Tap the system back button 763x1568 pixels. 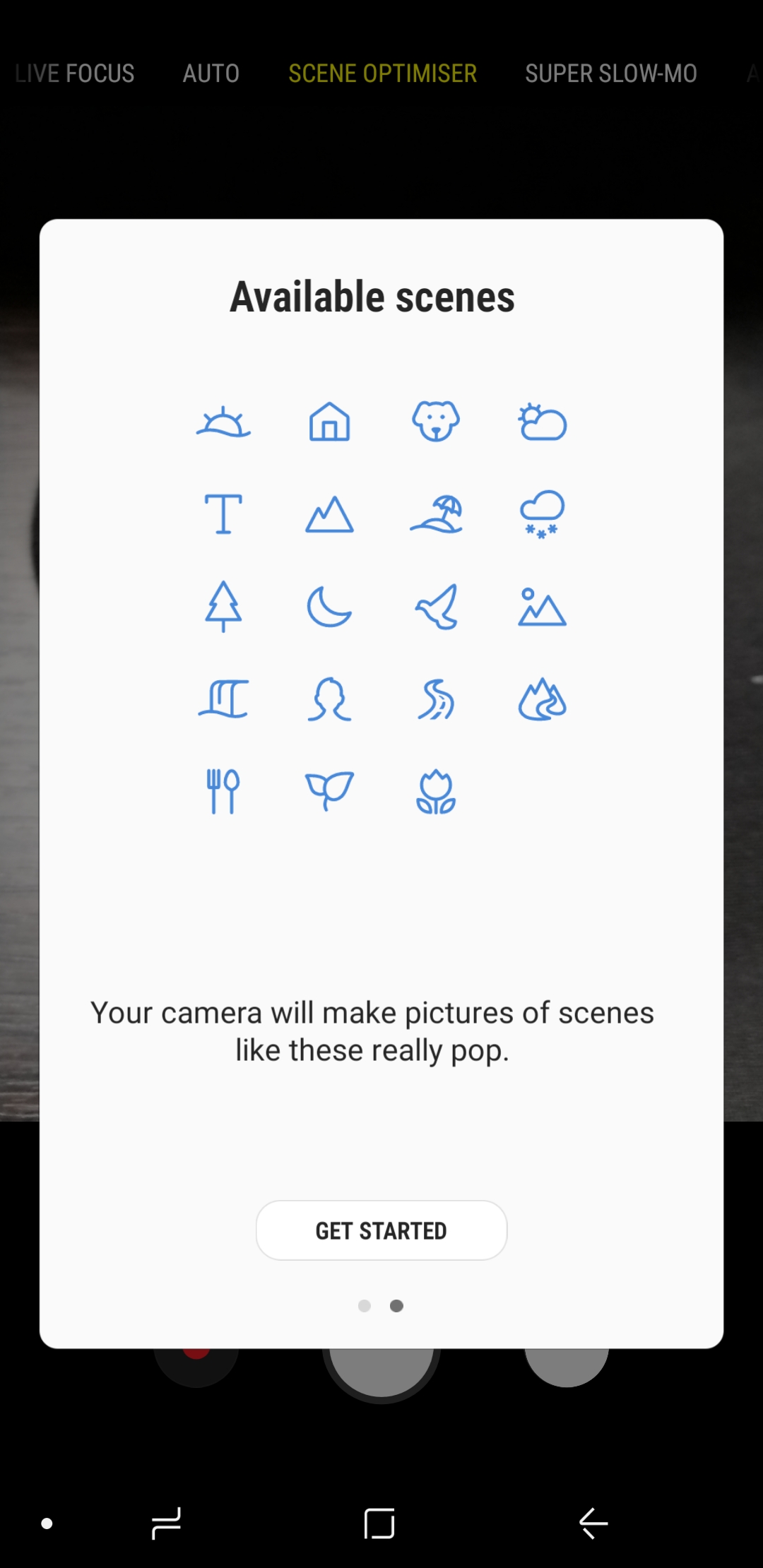click(x=593, y=1524)
